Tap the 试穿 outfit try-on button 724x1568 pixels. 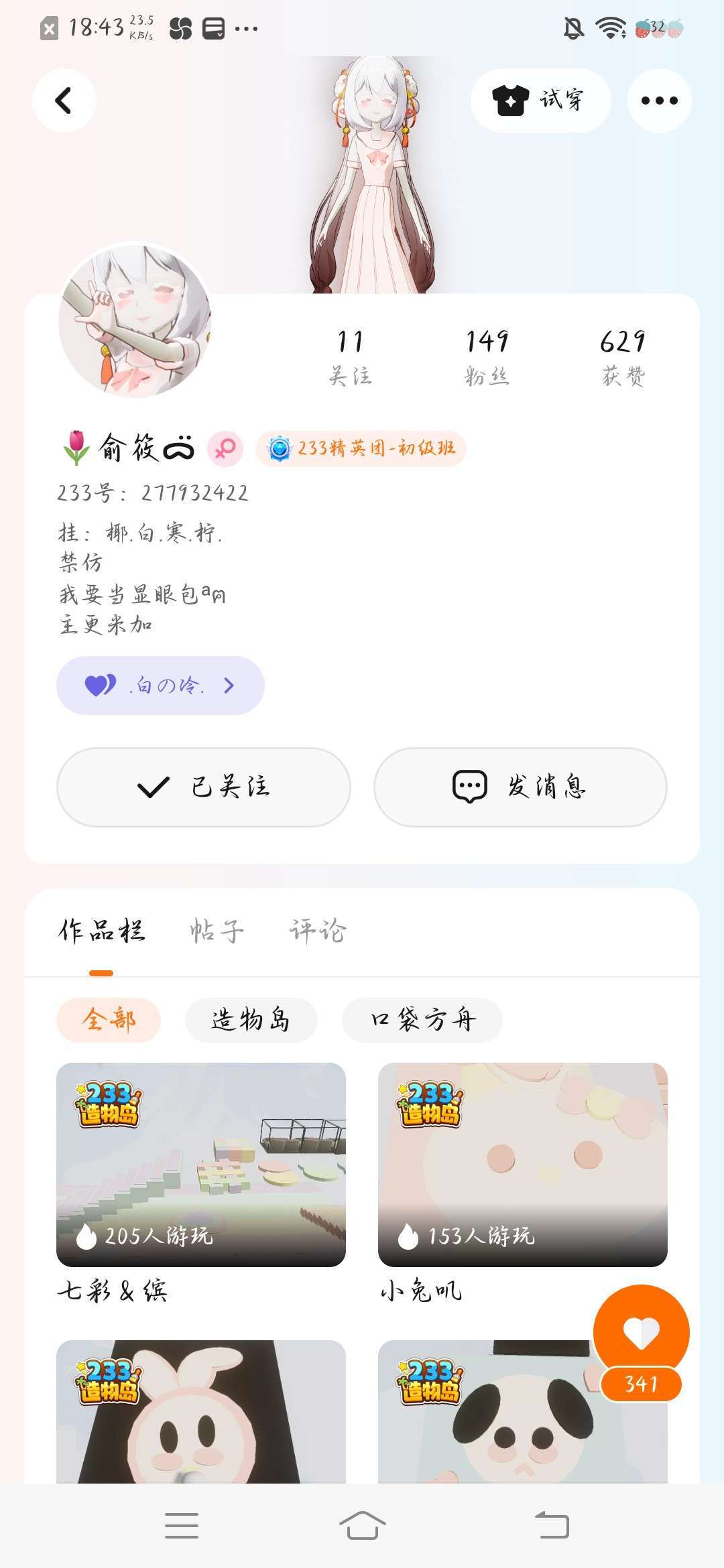pyautogui.click(x=540, y=101)
